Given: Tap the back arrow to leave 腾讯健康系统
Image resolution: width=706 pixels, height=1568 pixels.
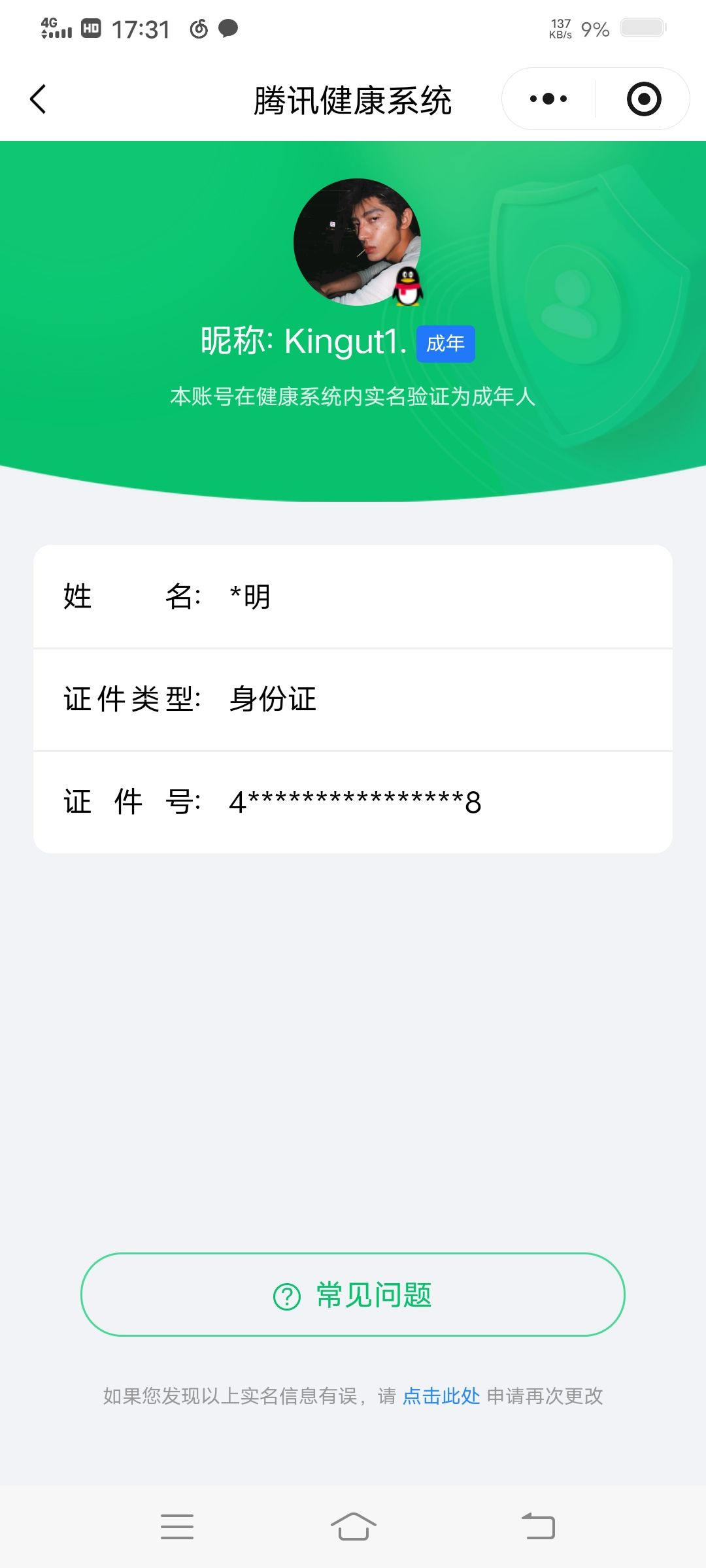Looking at the screenshot, I should tap(38, 99).
